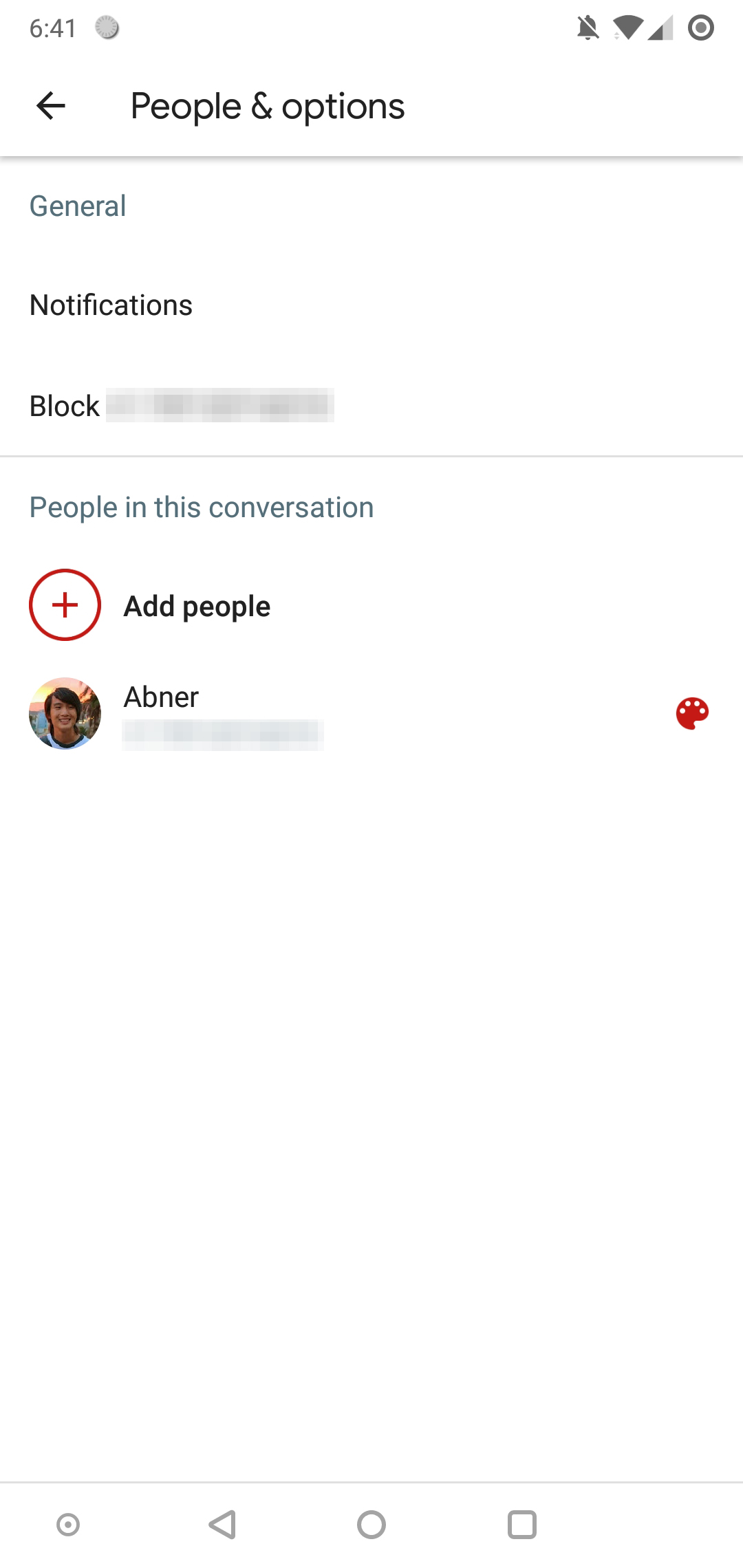Tap the screen recording indicator in status bar

[702, 28]
